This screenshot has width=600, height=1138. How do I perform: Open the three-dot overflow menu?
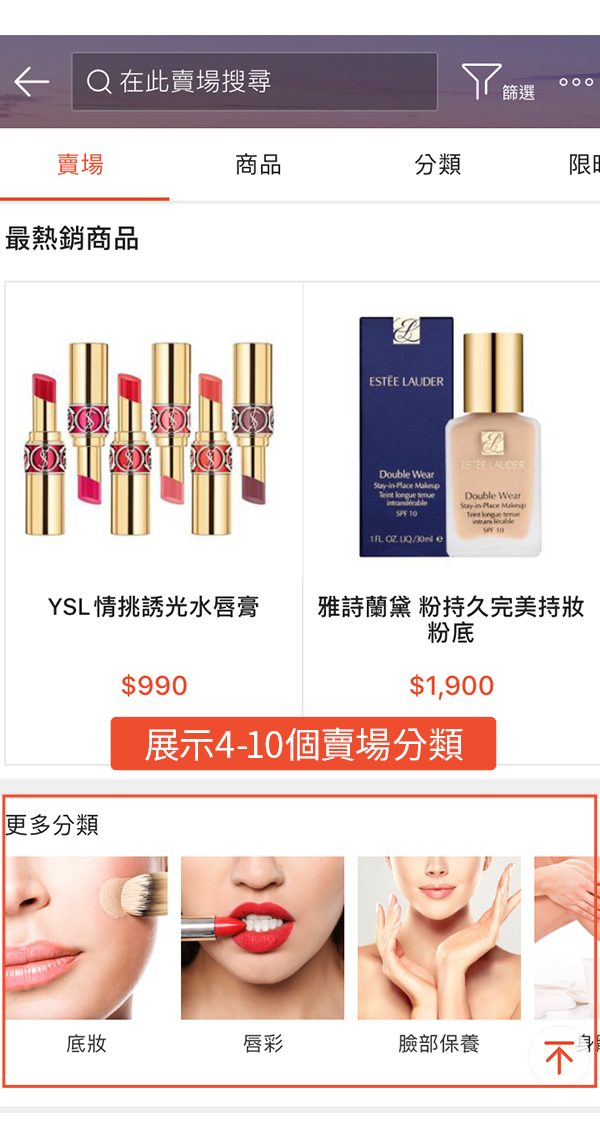[x=576, y=82]
